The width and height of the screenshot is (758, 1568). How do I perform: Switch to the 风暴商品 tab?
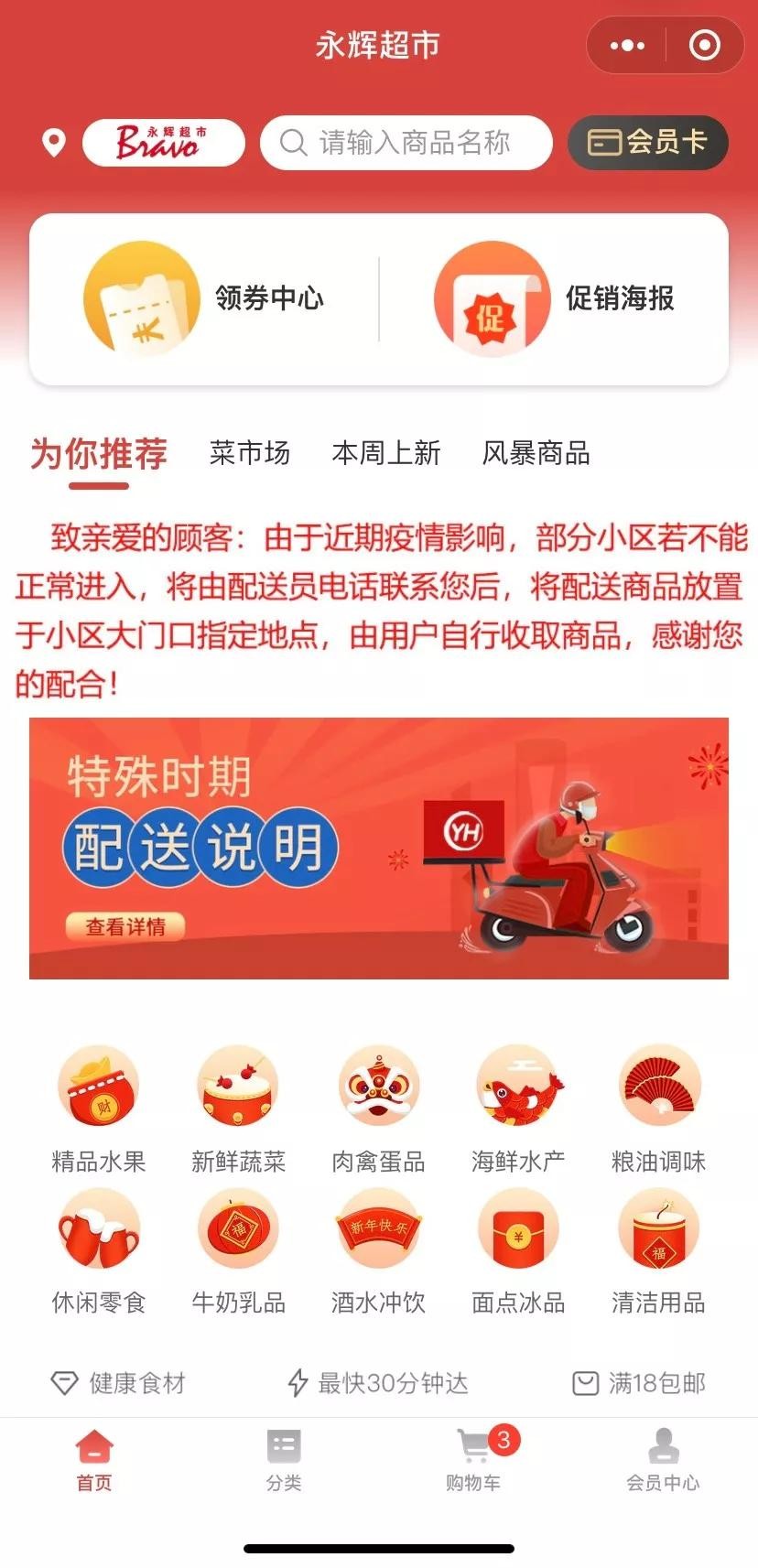pyautogui.click(x=536, y=453)
